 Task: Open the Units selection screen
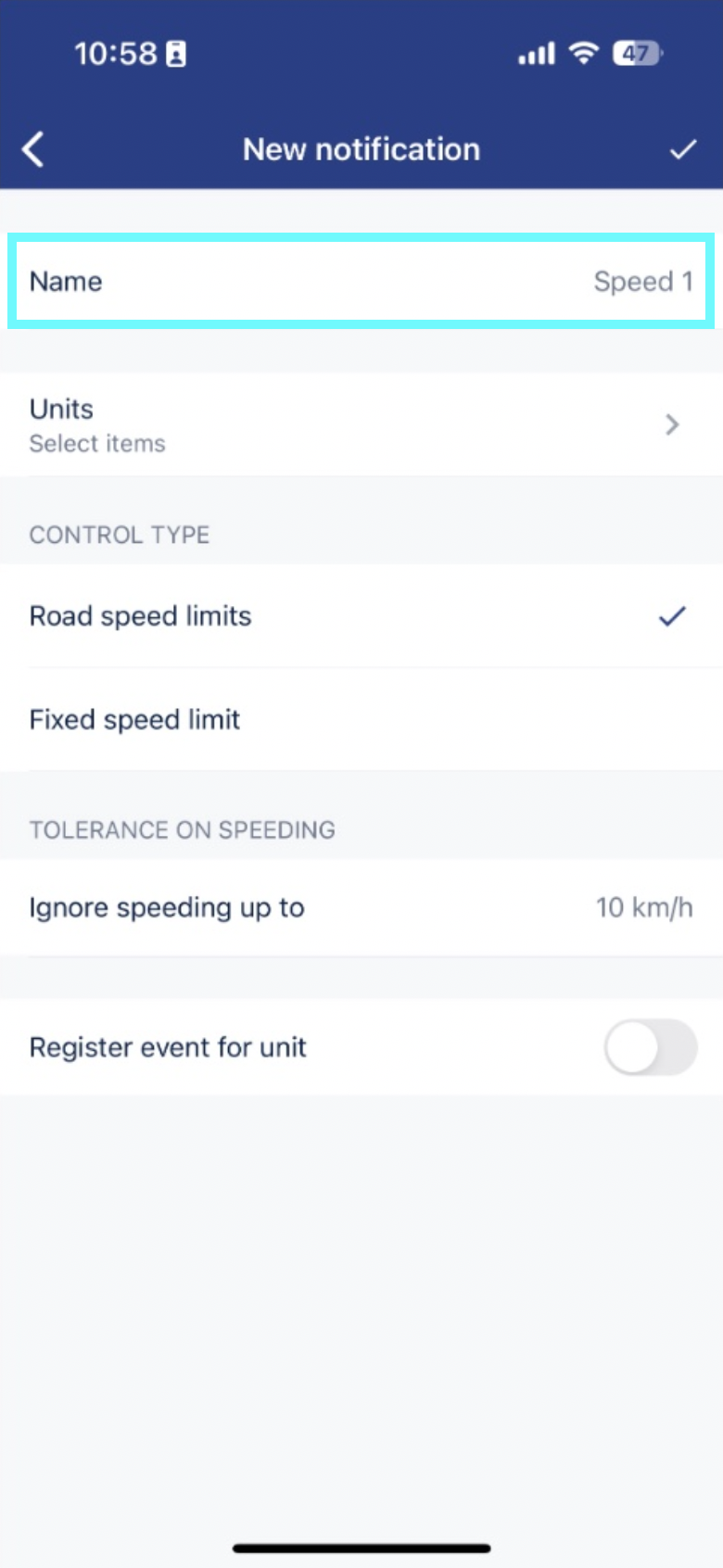tap(361, 424)
